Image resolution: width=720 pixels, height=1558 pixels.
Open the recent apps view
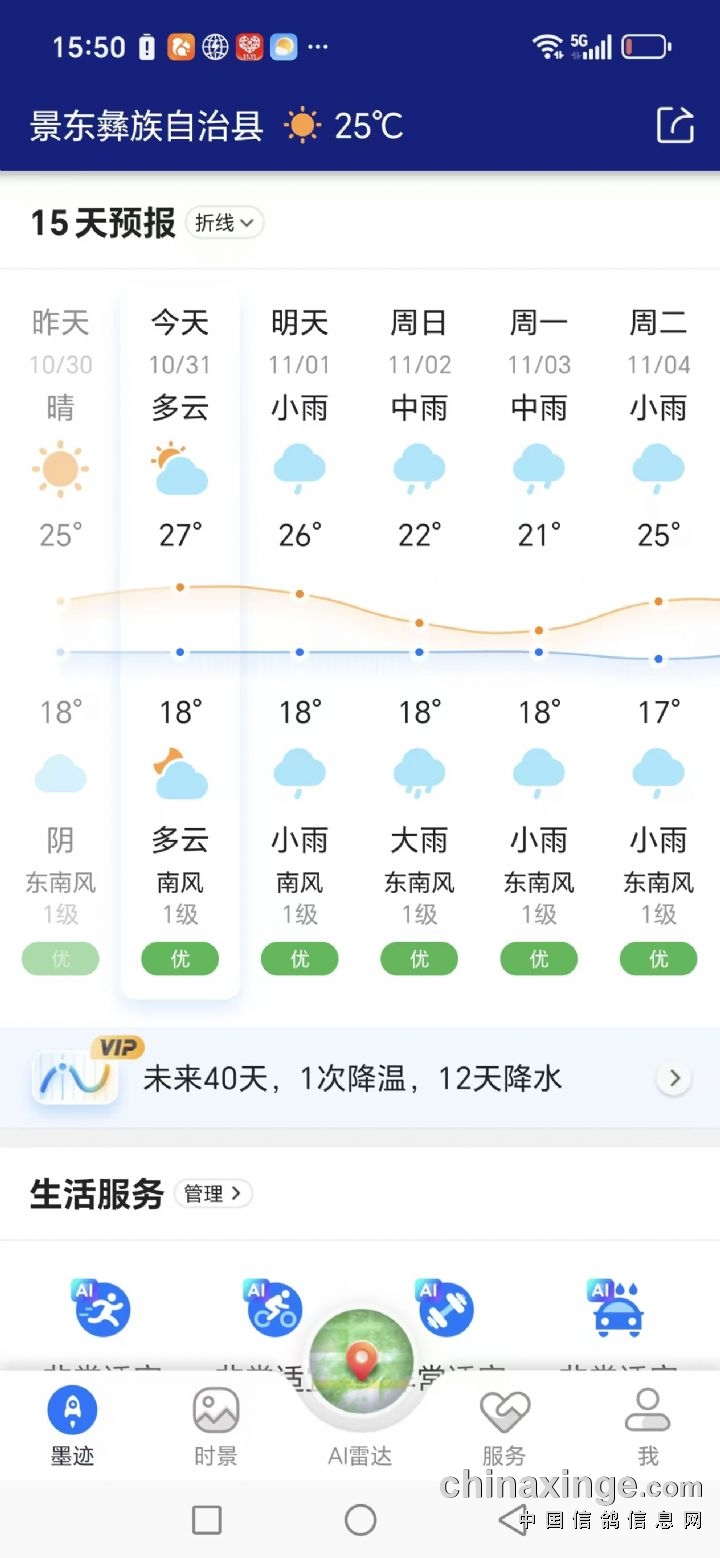click(207, 1520)
